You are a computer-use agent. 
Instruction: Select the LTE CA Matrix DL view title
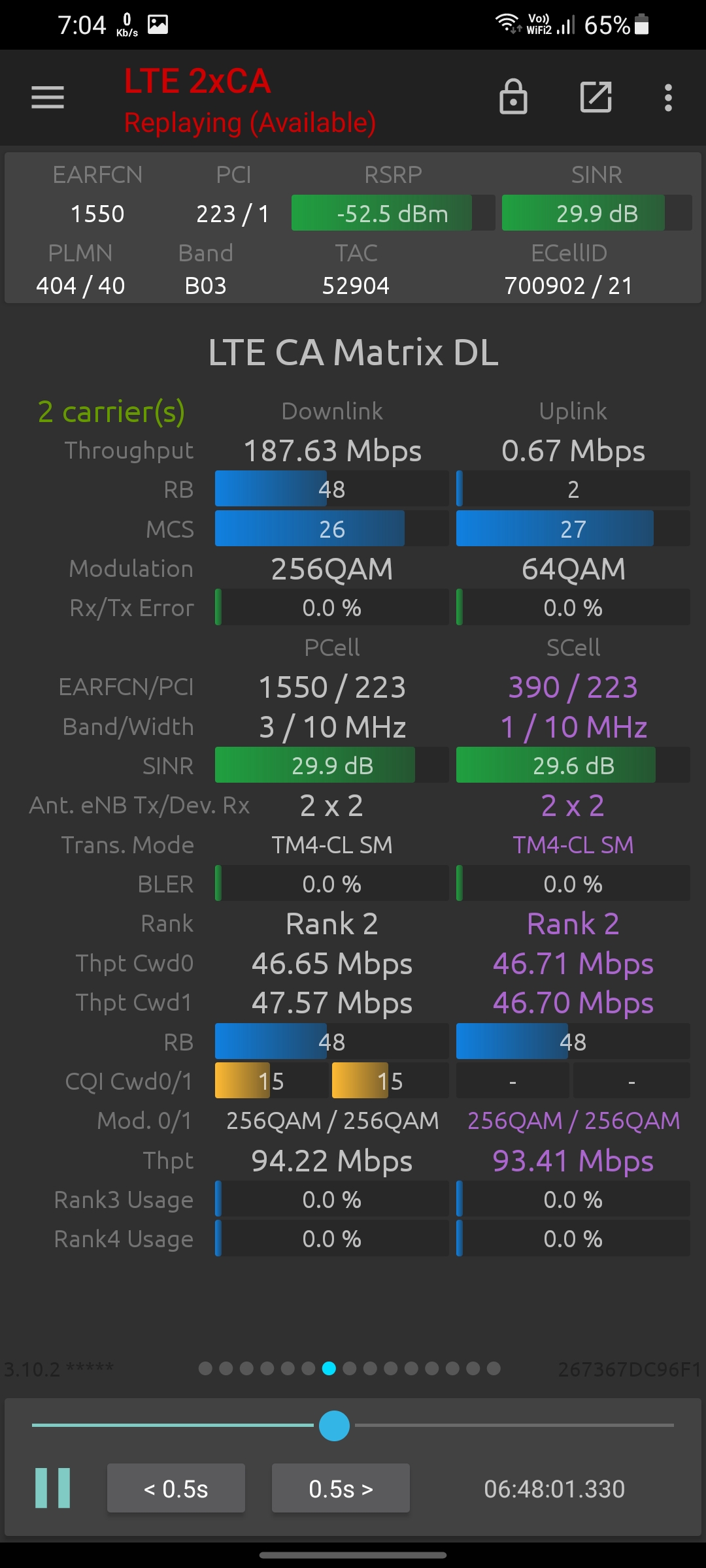[353, 353]
